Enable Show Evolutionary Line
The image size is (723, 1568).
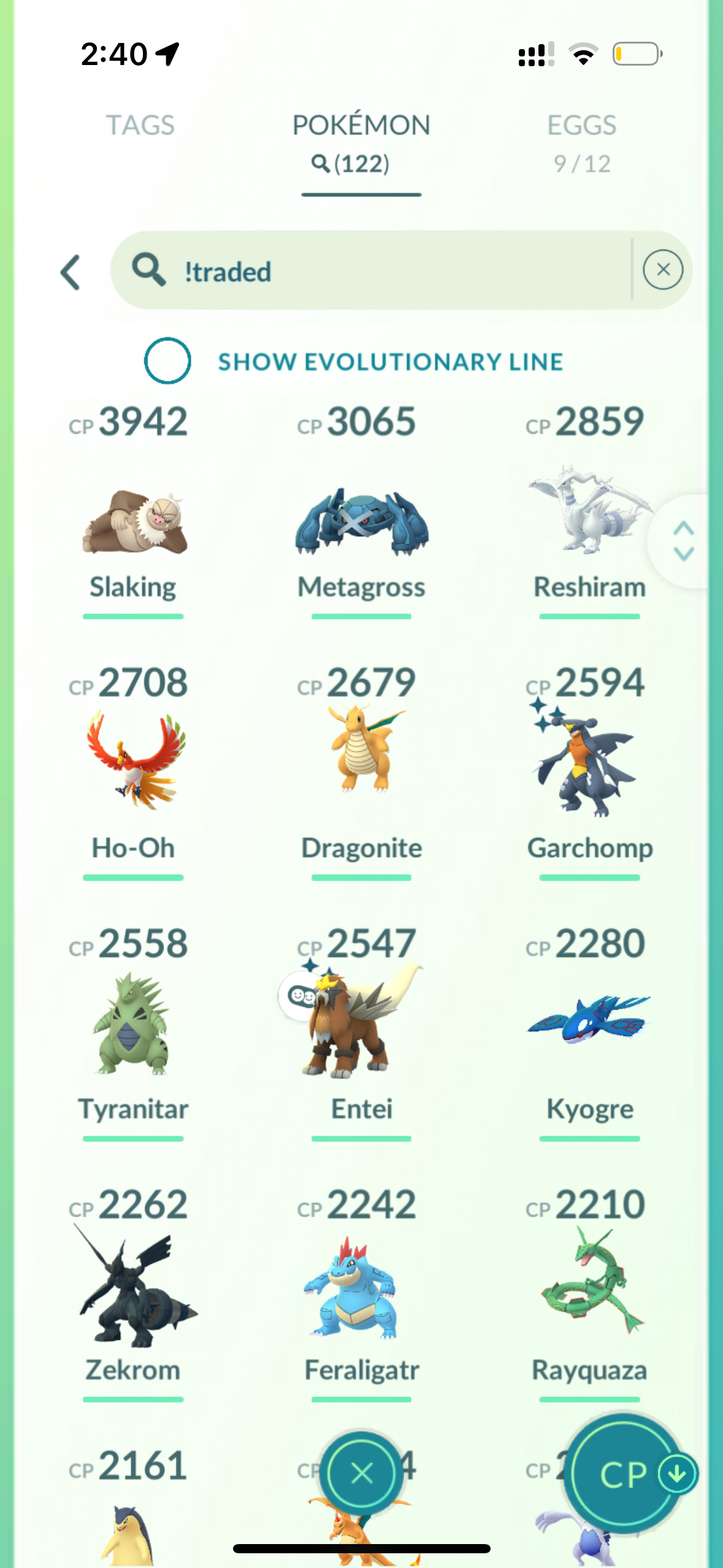pyautogui.click(x=167, y=361)
